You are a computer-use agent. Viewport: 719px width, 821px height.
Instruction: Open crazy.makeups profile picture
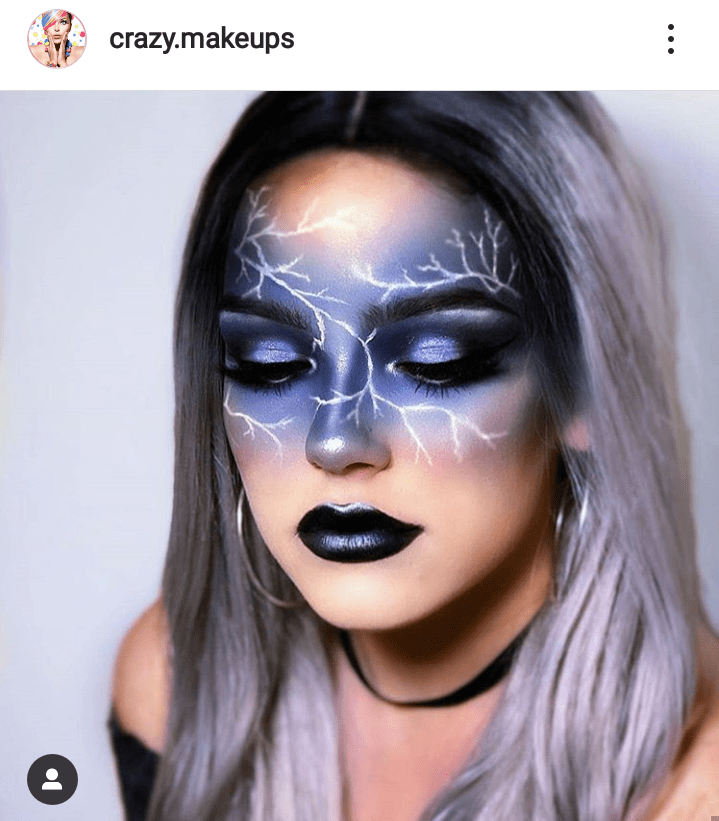tap(57, 40)
